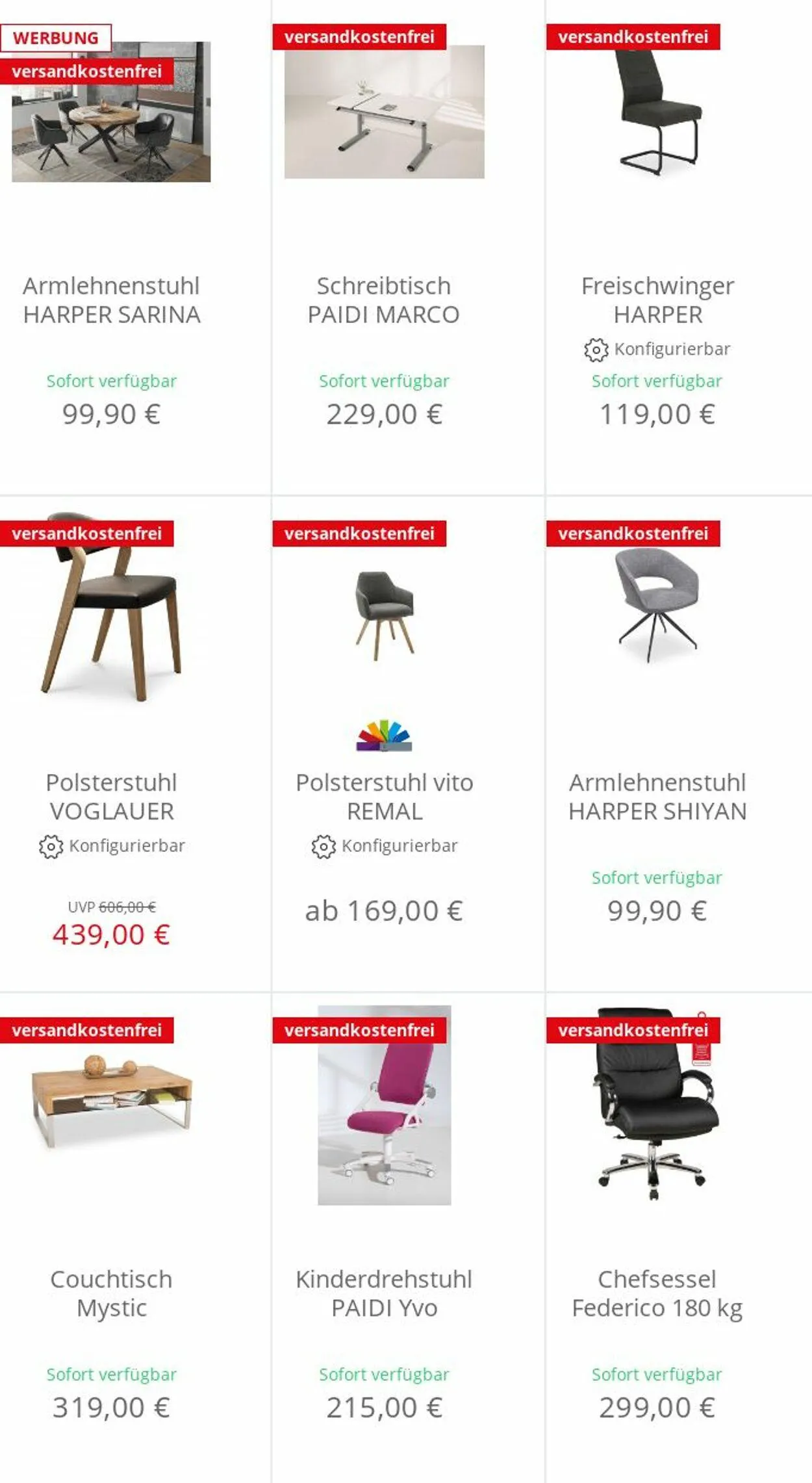
Task: Open the Kinderdrehstuhl PAIDI Yvo product
Action: tap(384, 1293)
